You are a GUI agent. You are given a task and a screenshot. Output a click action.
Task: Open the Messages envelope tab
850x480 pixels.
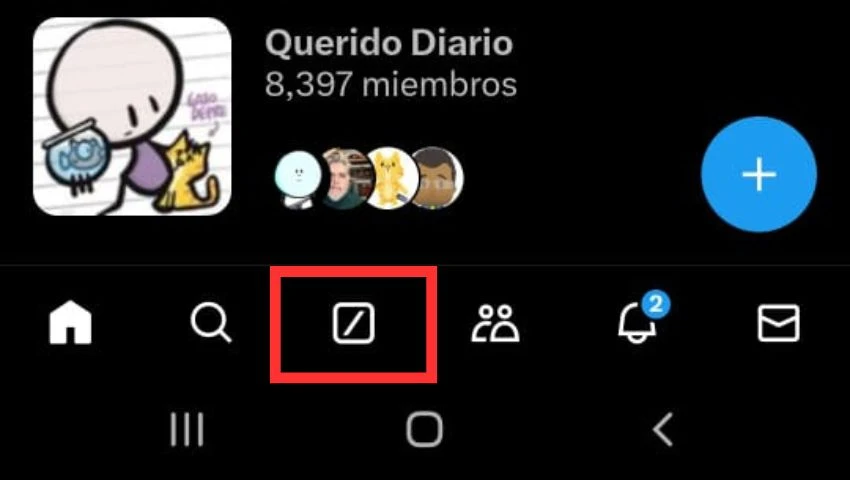click(x=779, y=324)
